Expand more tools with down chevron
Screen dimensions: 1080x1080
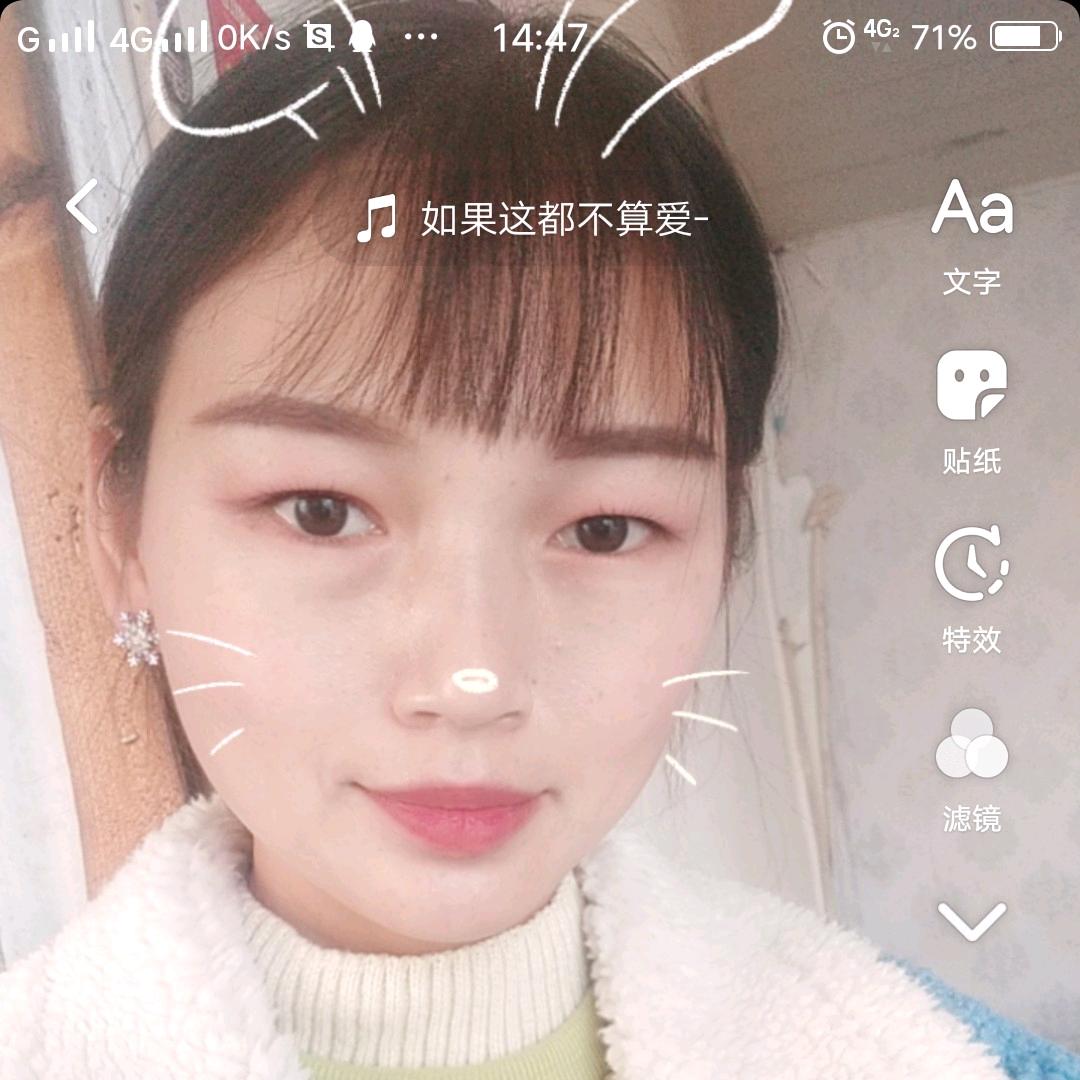pyautogui.click(x=972, y=922)
